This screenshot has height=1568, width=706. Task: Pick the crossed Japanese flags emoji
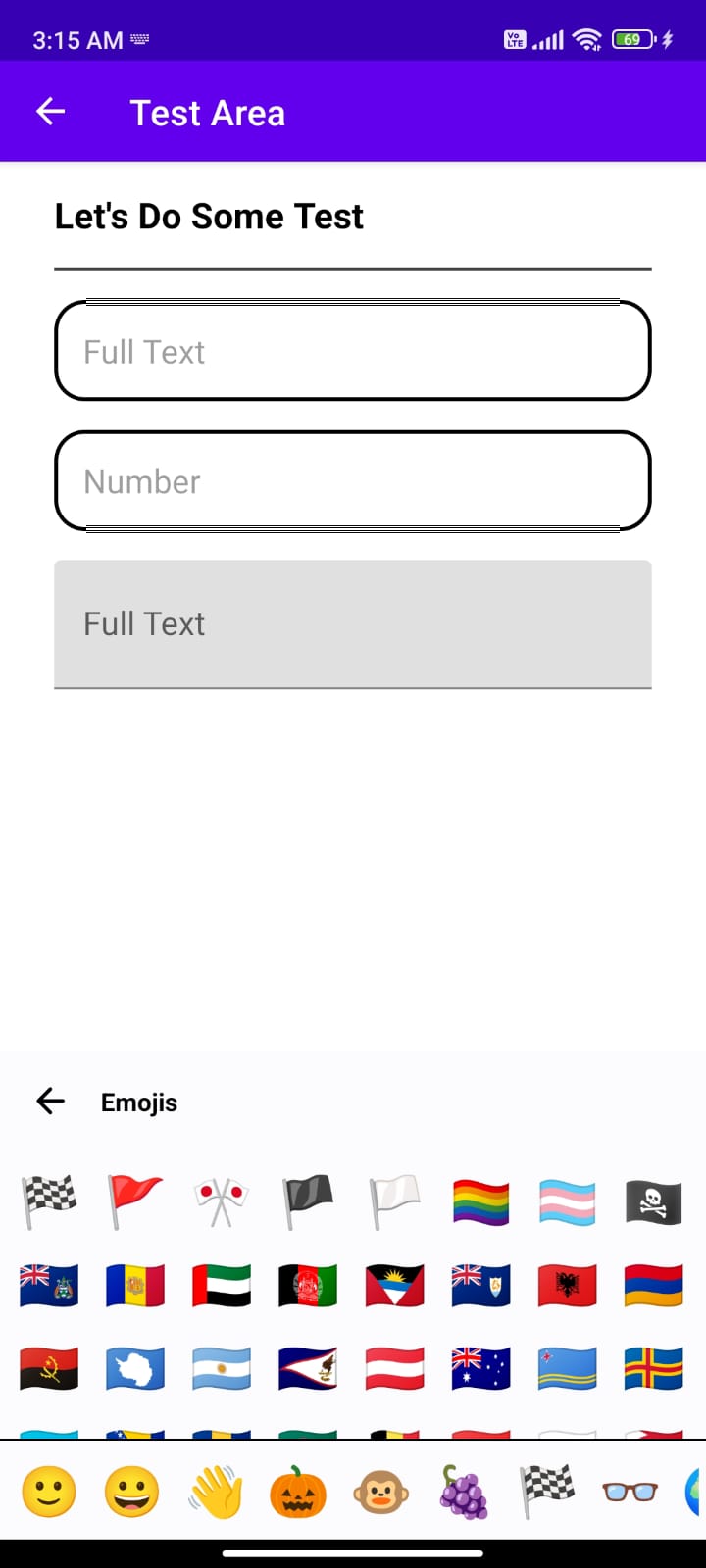pyautogui.click(x=222, y=1201)
